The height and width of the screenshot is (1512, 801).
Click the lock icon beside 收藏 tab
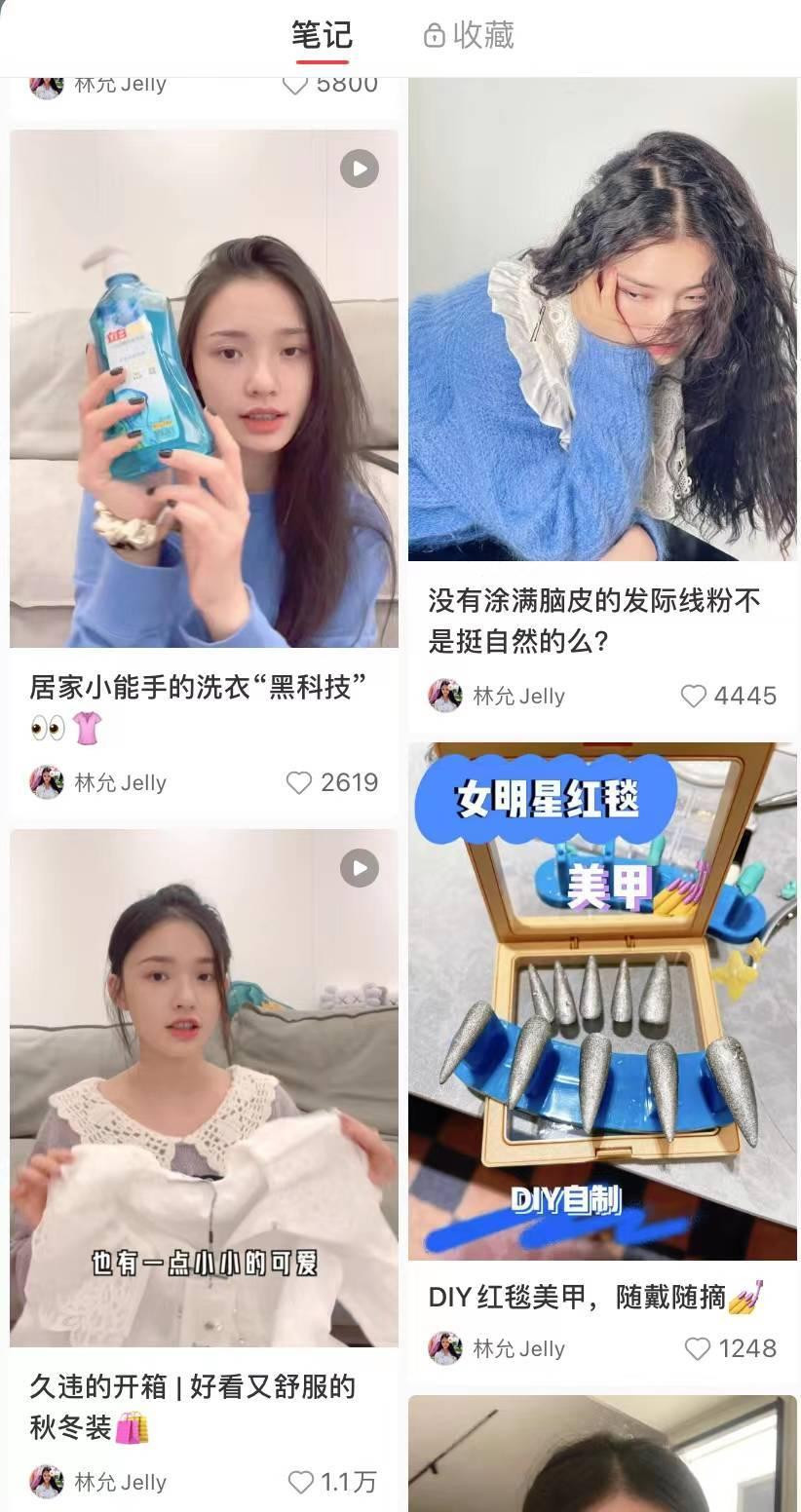click(435, 34)
